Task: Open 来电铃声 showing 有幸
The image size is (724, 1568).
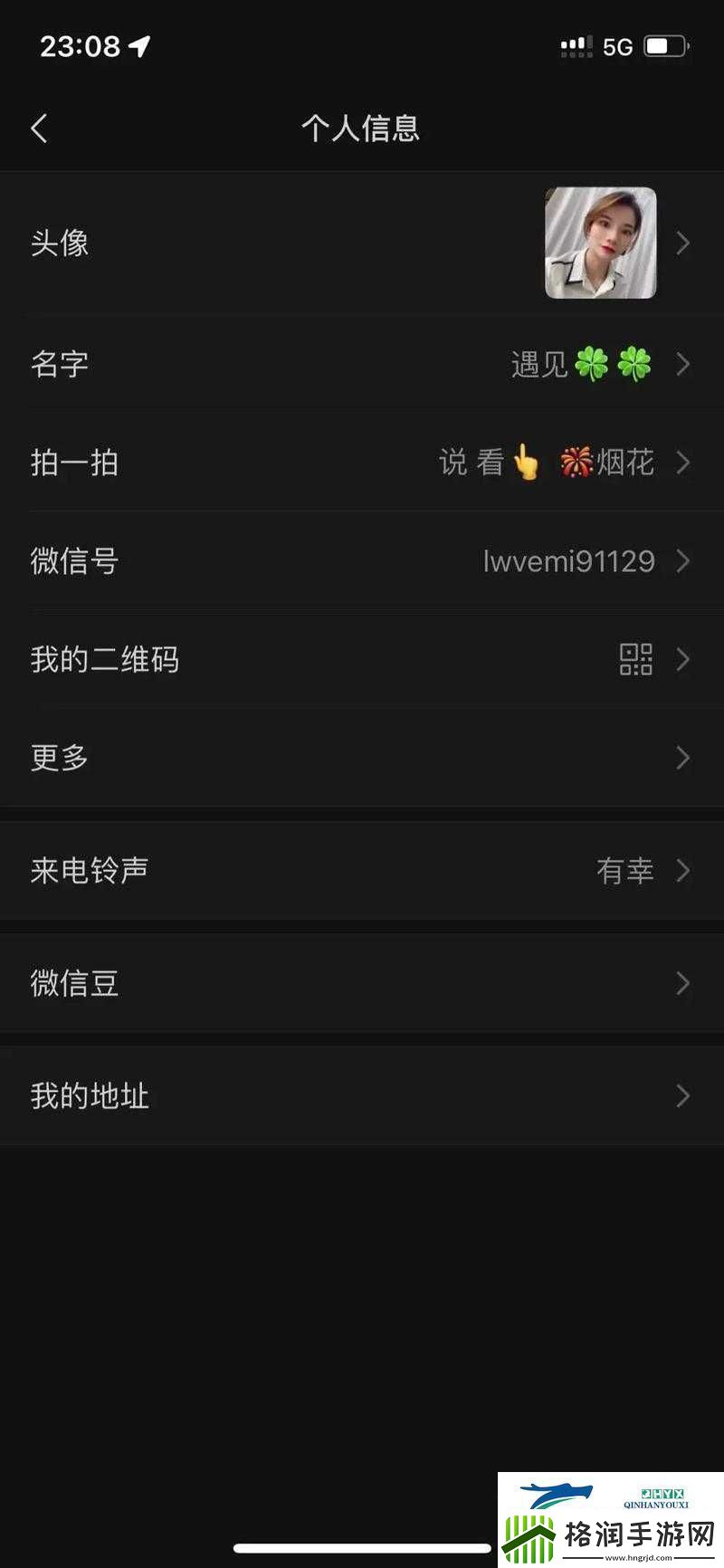Action: pos(362,871)
